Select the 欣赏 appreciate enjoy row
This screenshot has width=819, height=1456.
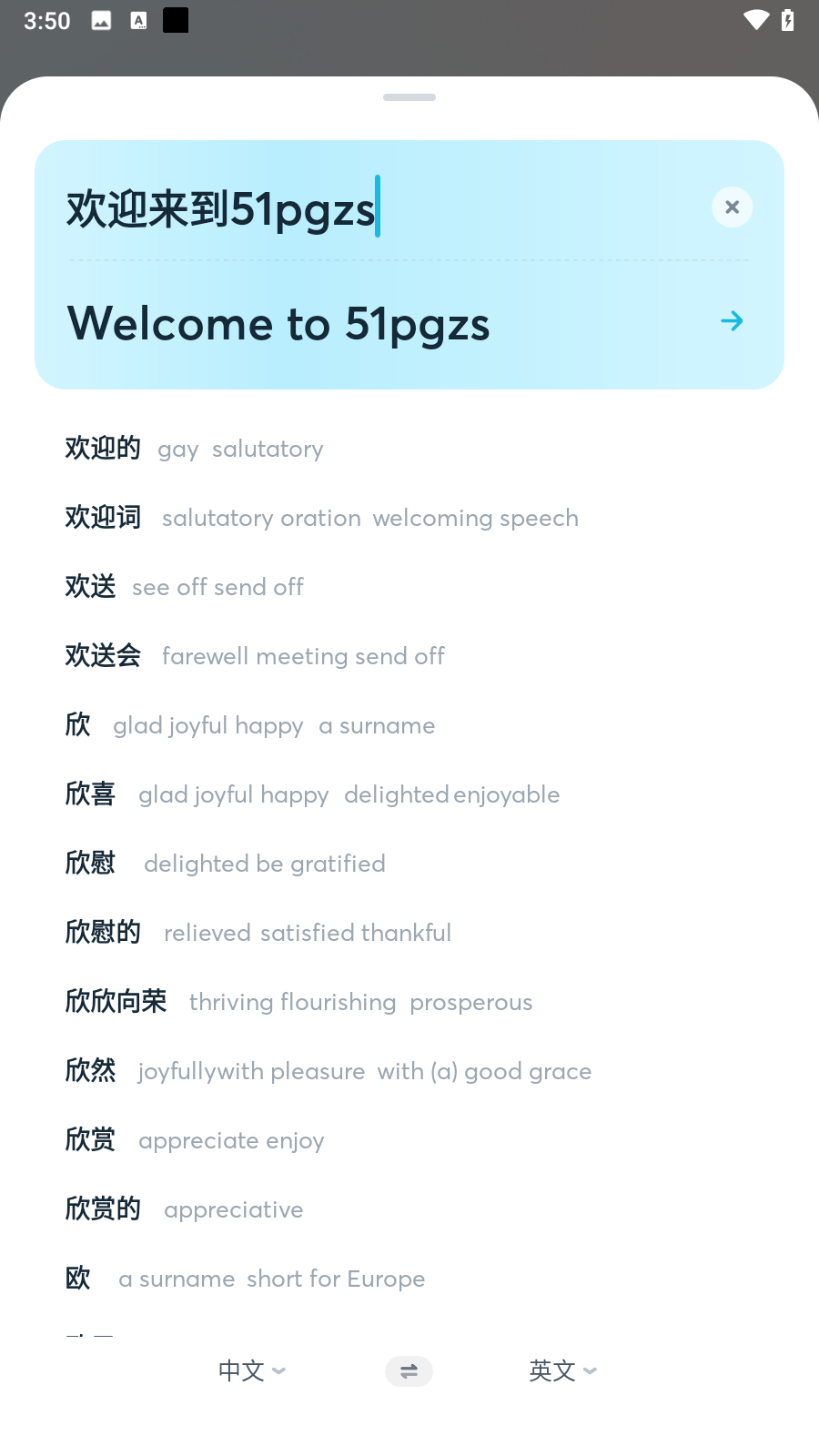pyautogui.click(x=195, y=1140)
